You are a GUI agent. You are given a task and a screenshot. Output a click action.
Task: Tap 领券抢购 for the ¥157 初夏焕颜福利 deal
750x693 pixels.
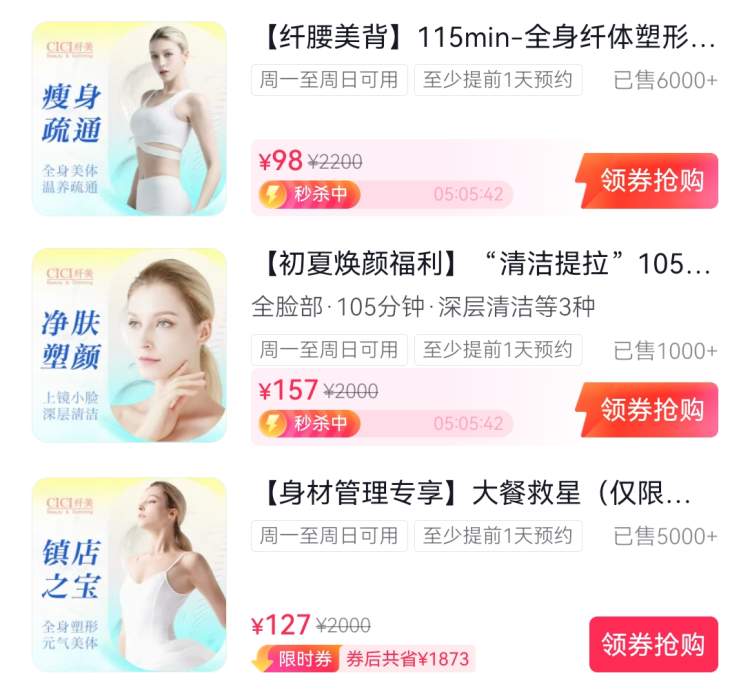tap(651, 410)
